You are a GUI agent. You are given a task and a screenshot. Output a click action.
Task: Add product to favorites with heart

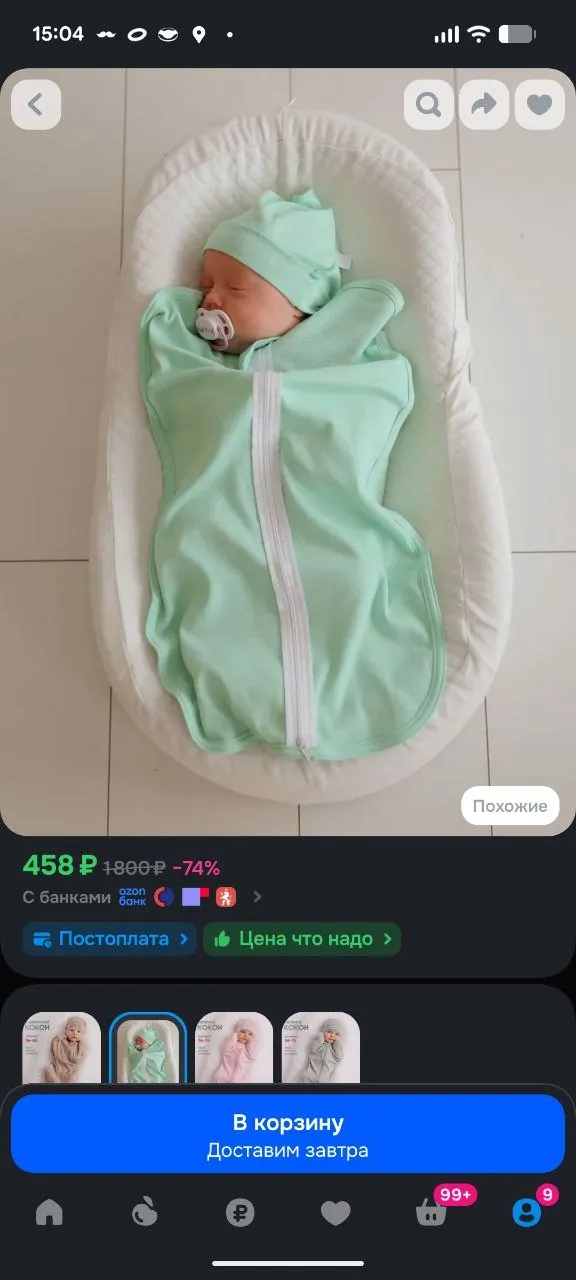(540, 105)
